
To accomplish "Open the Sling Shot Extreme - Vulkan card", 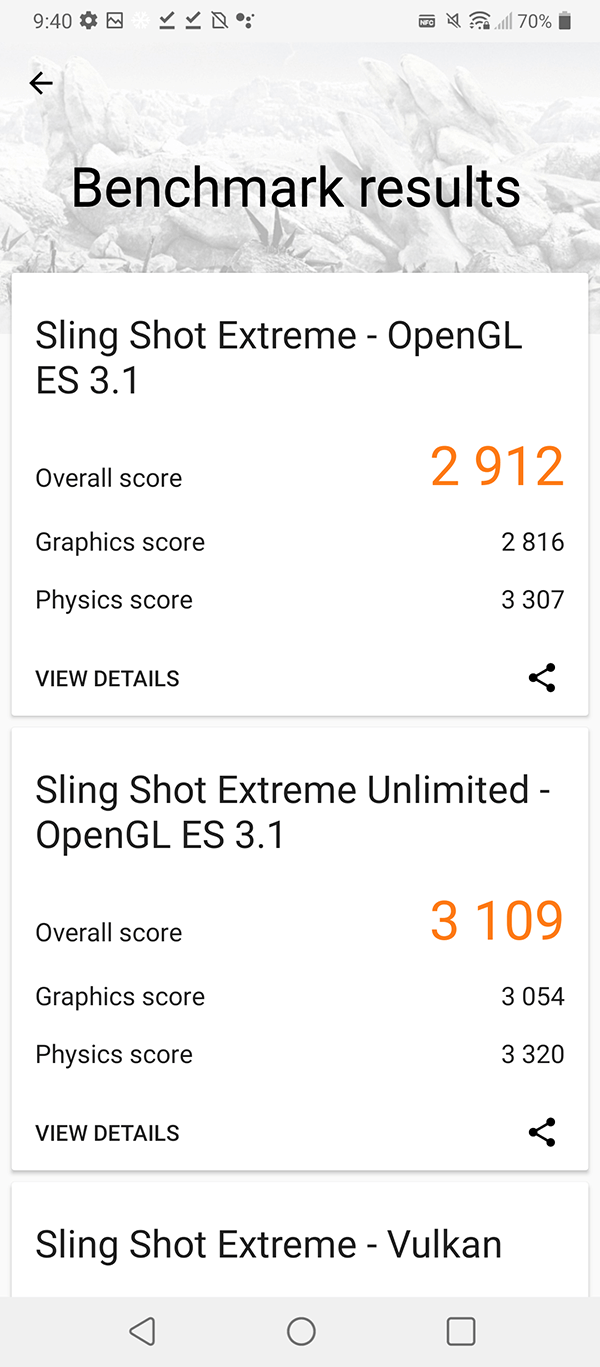I will pos(300,1241).
